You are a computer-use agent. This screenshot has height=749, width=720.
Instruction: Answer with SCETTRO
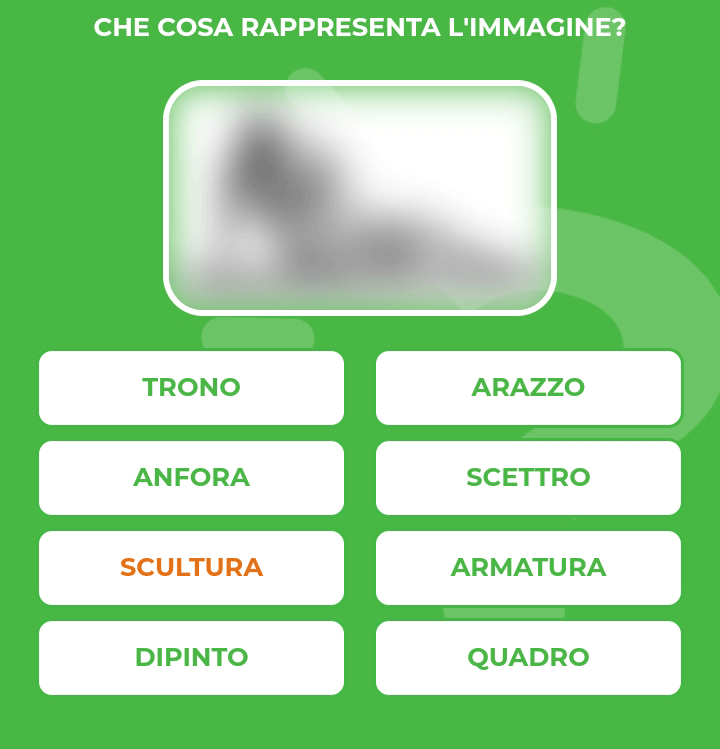528,477
